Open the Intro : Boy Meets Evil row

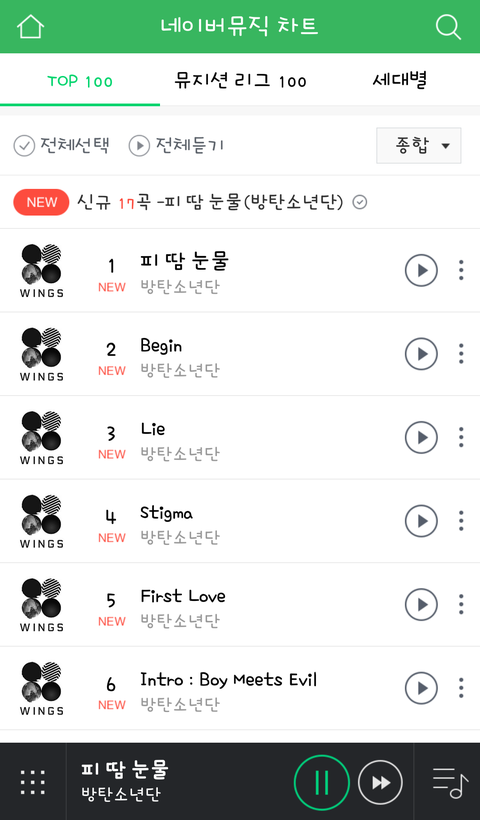point(240,688)
